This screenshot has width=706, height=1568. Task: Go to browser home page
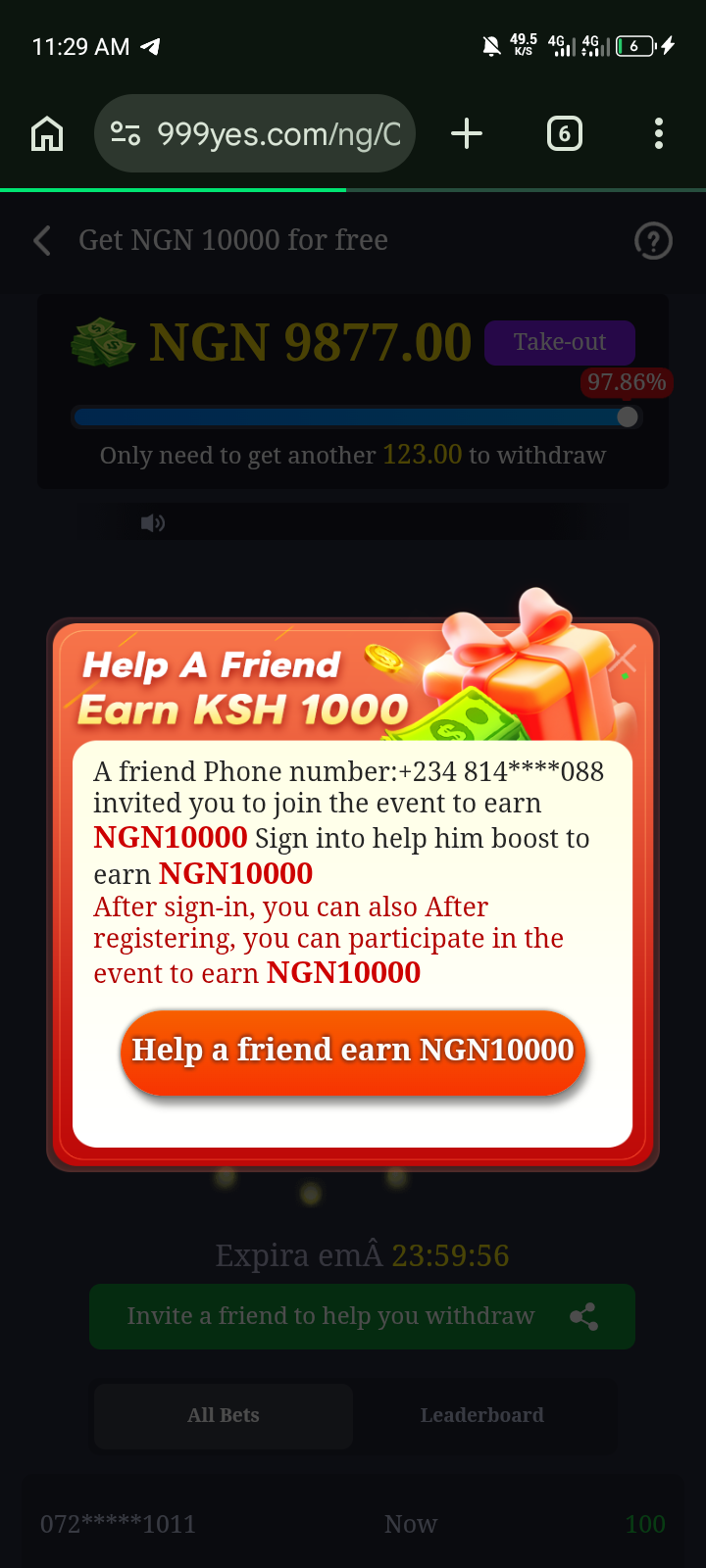(47, 133)
